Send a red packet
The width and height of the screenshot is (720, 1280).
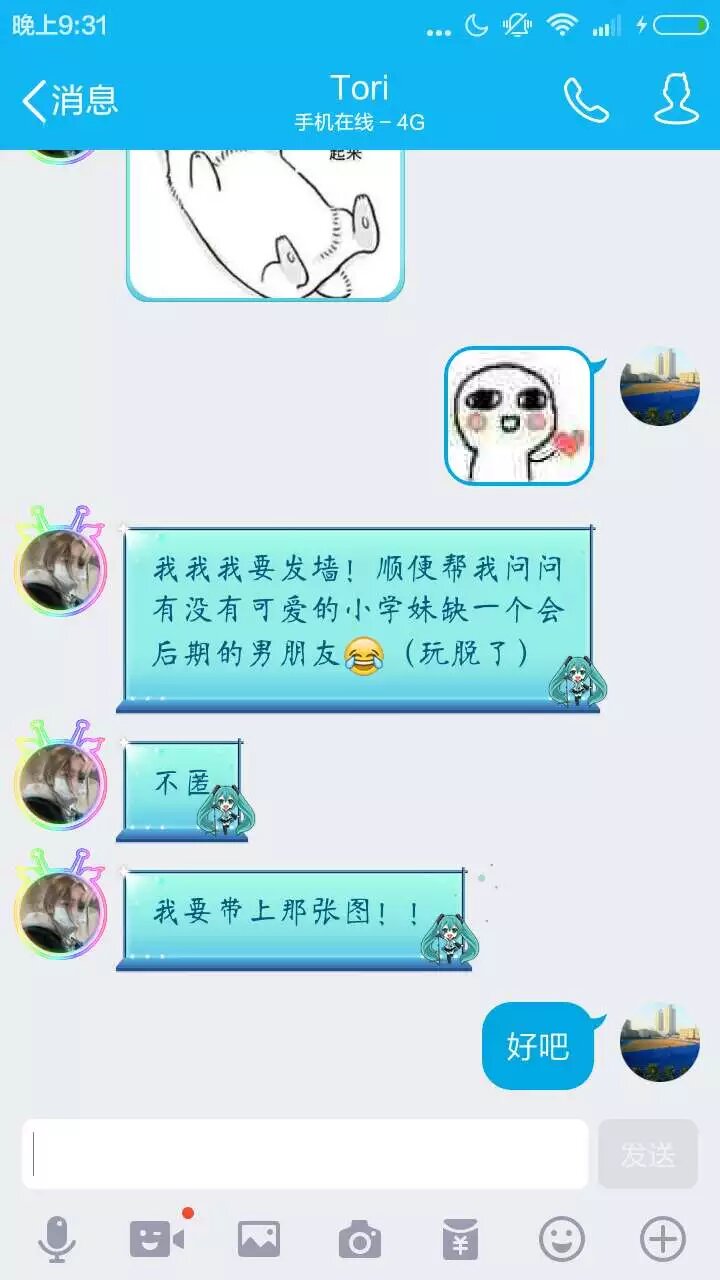click(x=460, y=1240)
